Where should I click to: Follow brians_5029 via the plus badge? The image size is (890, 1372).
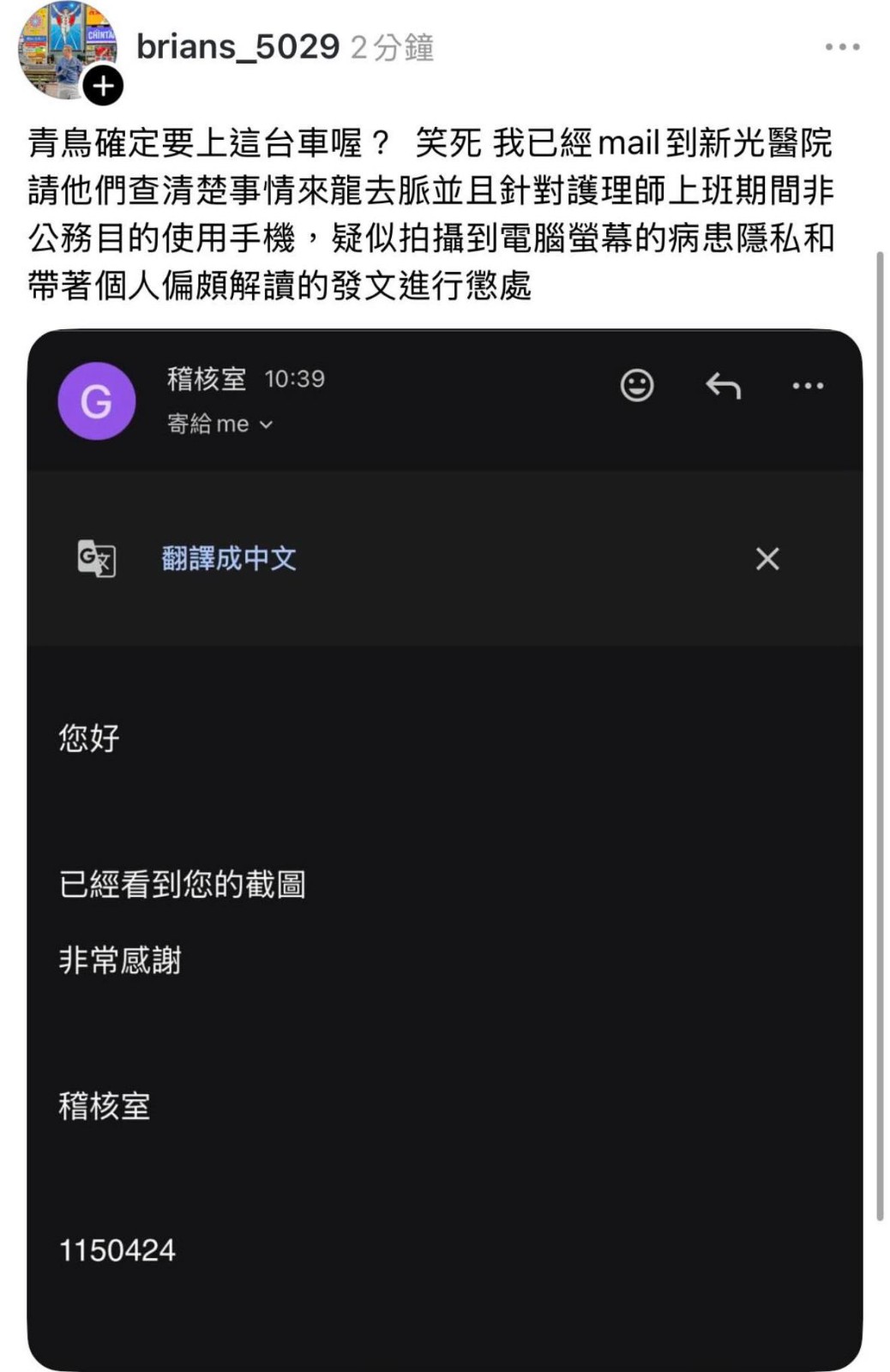[103, 86]
